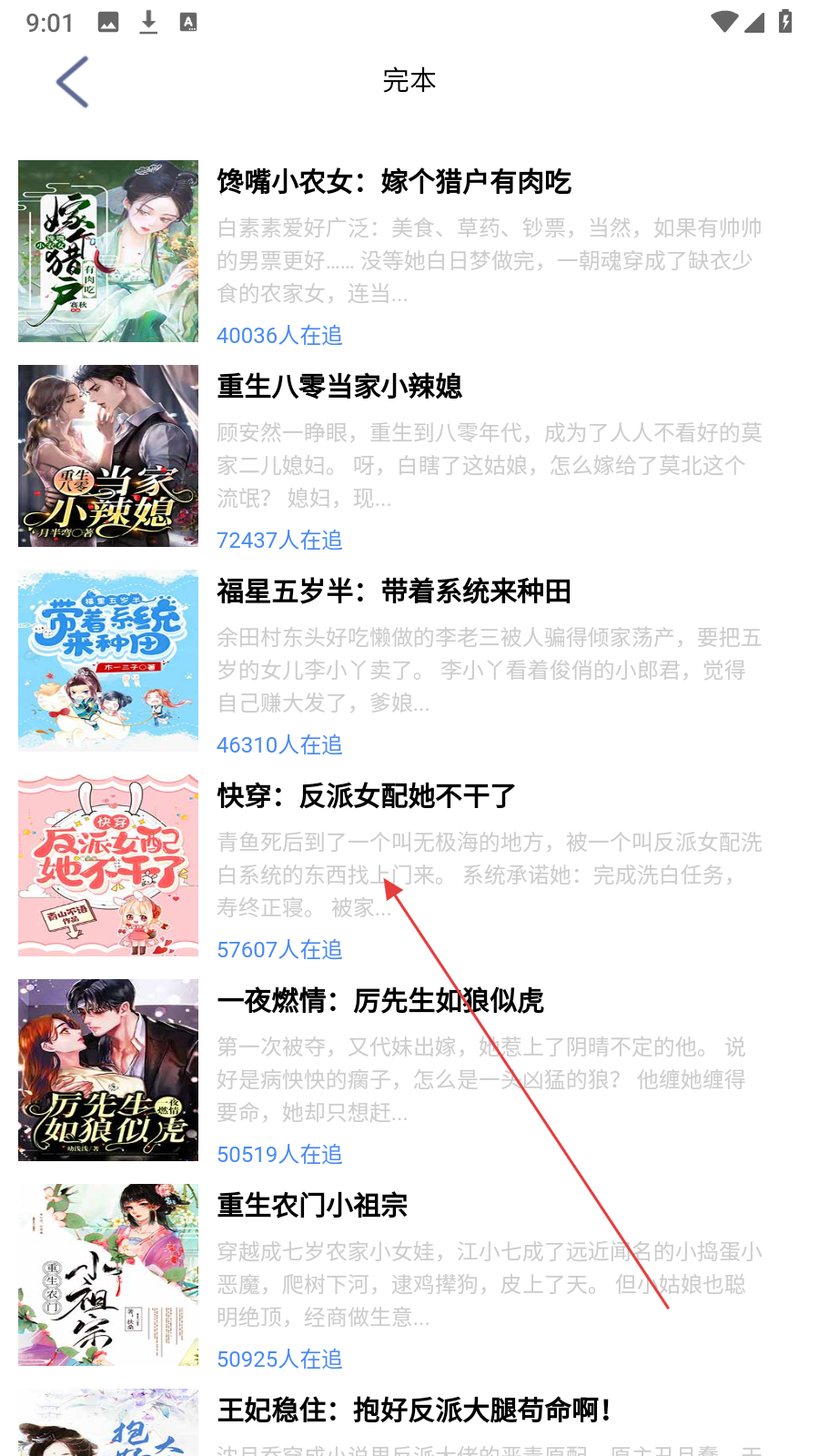819x1456 pixels.
Task: Open 一夜燃情：厉先生如狼似虎
Action: [379, 1001]
